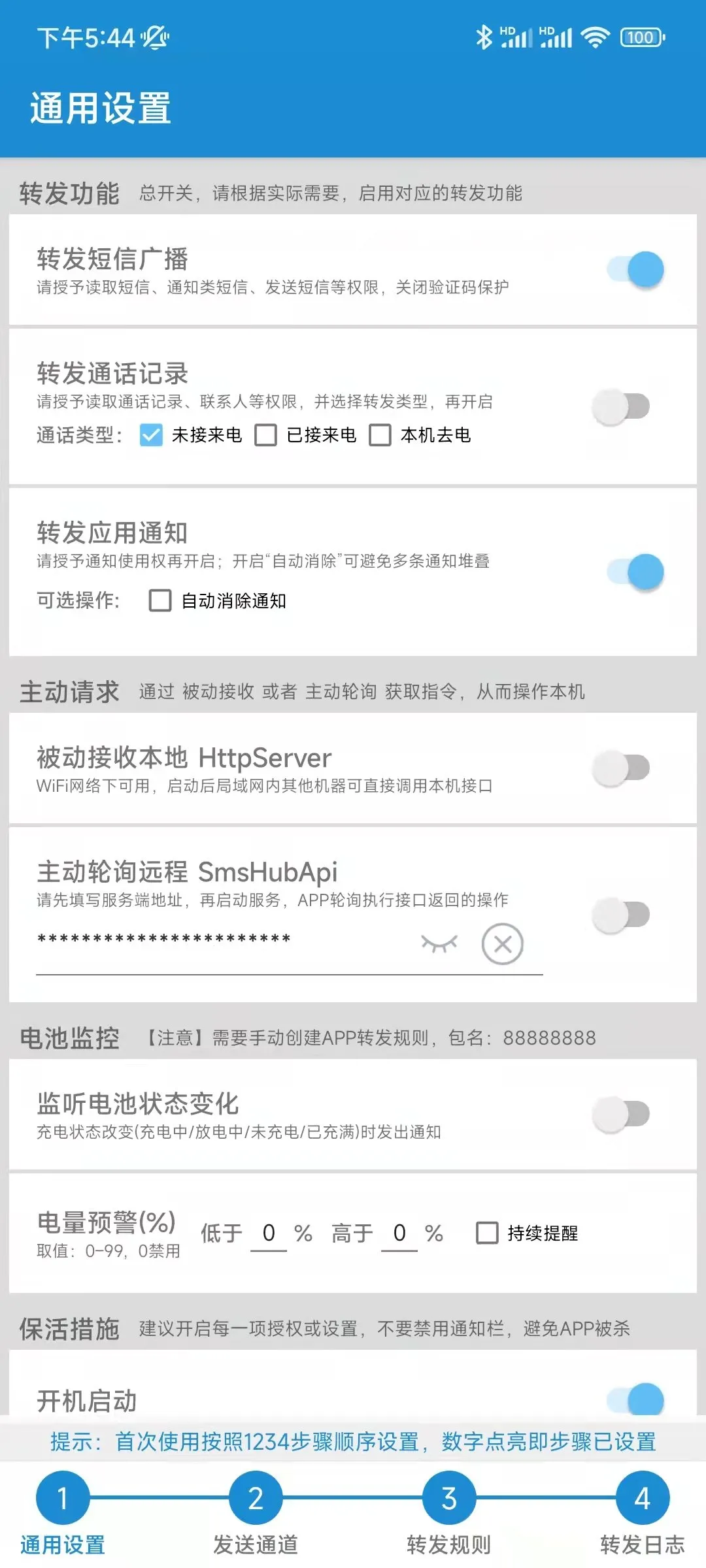Viewport: 706px width, 1568px height.
Task: Toggle the 开机启动 switch
Action: click(635, 1400)
